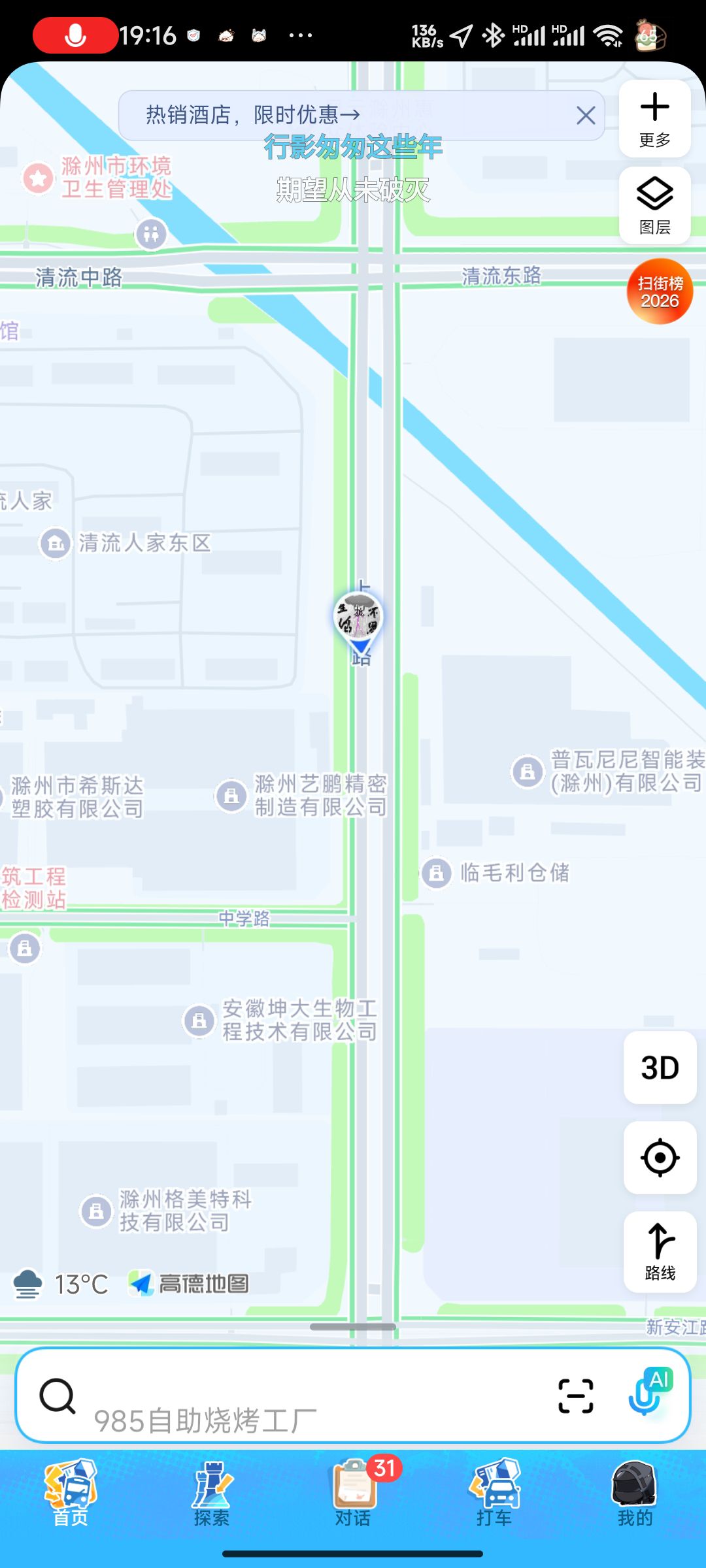
Task: Recenter map on my current location
Action: tap(660, 1158)
